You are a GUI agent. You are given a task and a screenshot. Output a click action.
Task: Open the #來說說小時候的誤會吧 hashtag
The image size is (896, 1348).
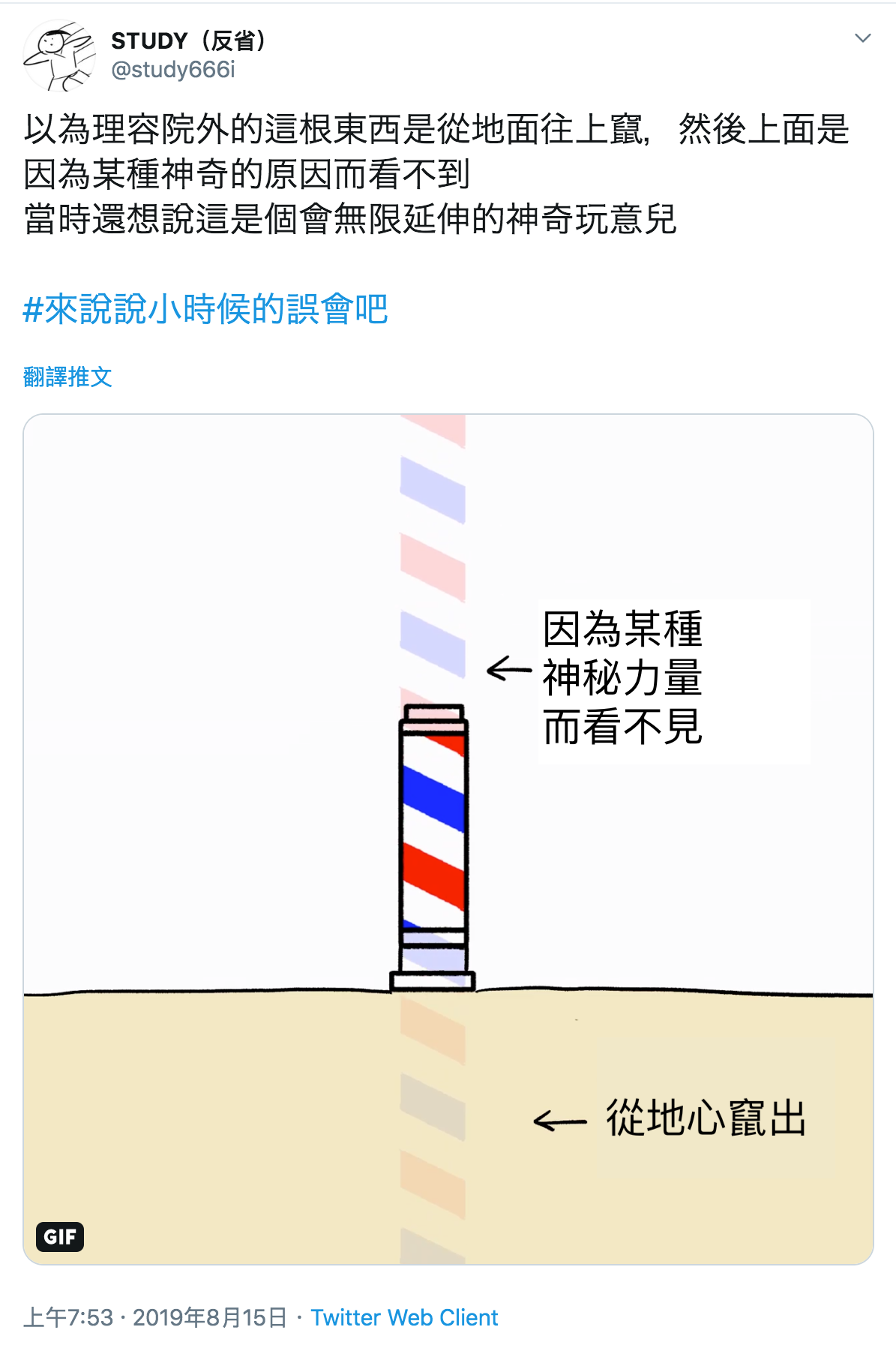click(x=205, y=309)
